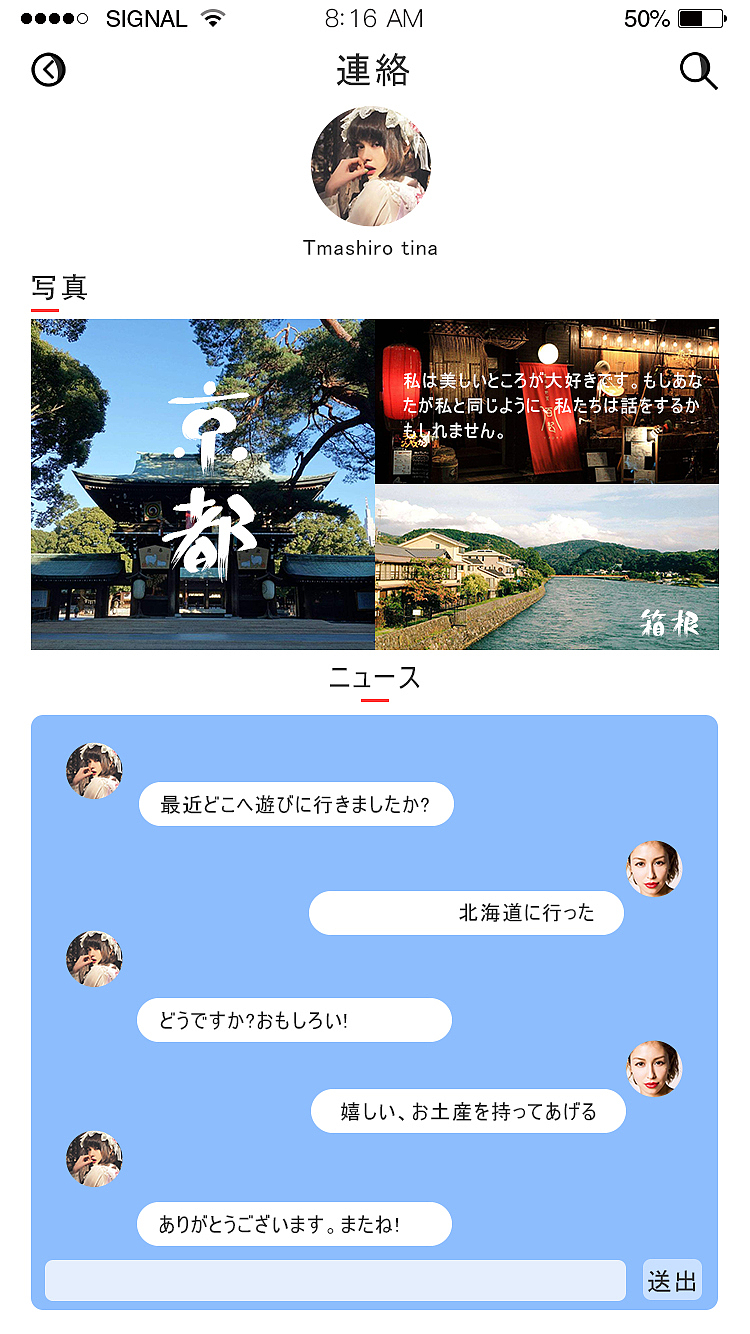Click inside the message input field

(x=335, y=1280)
